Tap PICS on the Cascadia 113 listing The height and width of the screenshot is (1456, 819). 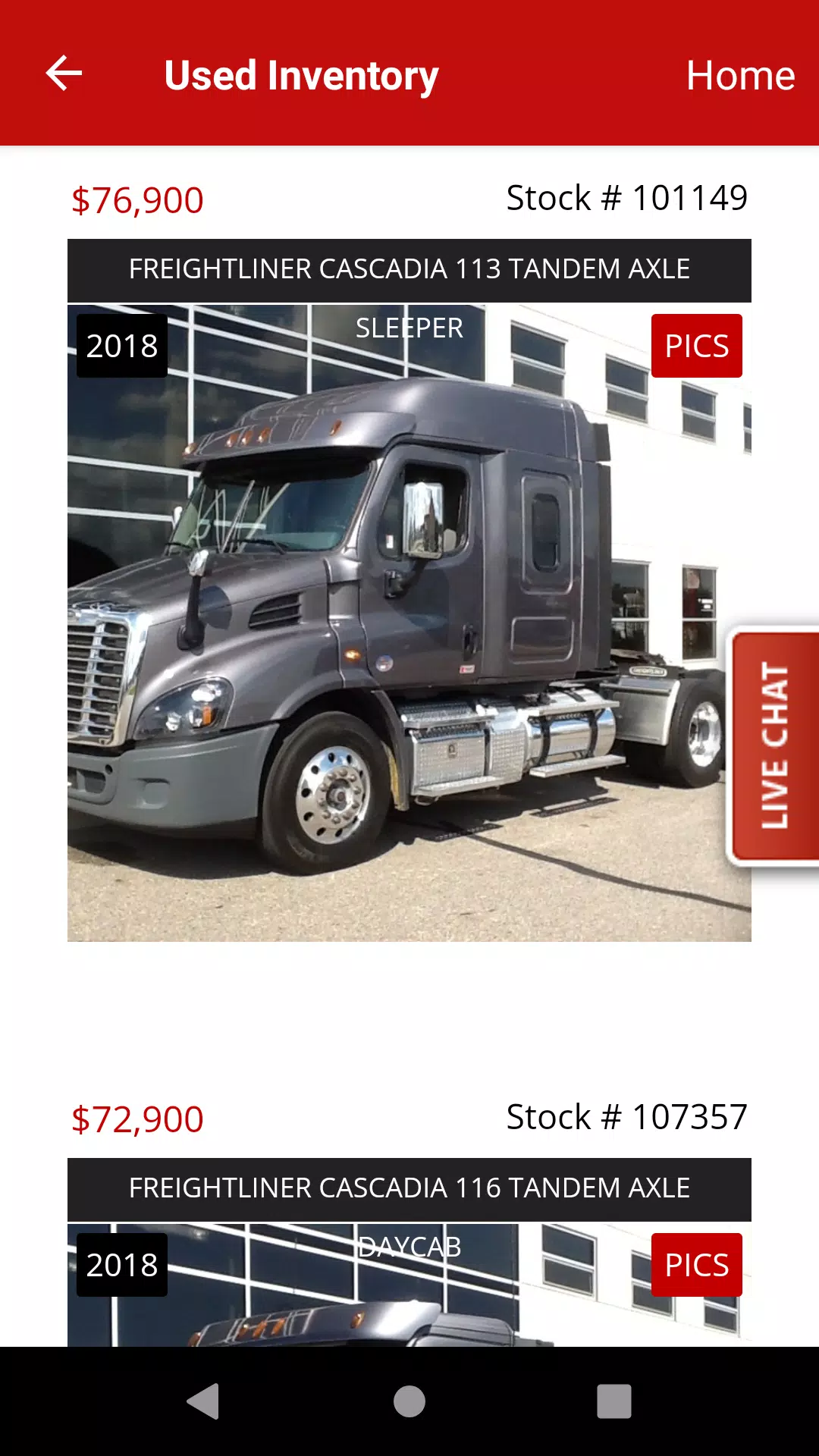(x=696, y=345)
